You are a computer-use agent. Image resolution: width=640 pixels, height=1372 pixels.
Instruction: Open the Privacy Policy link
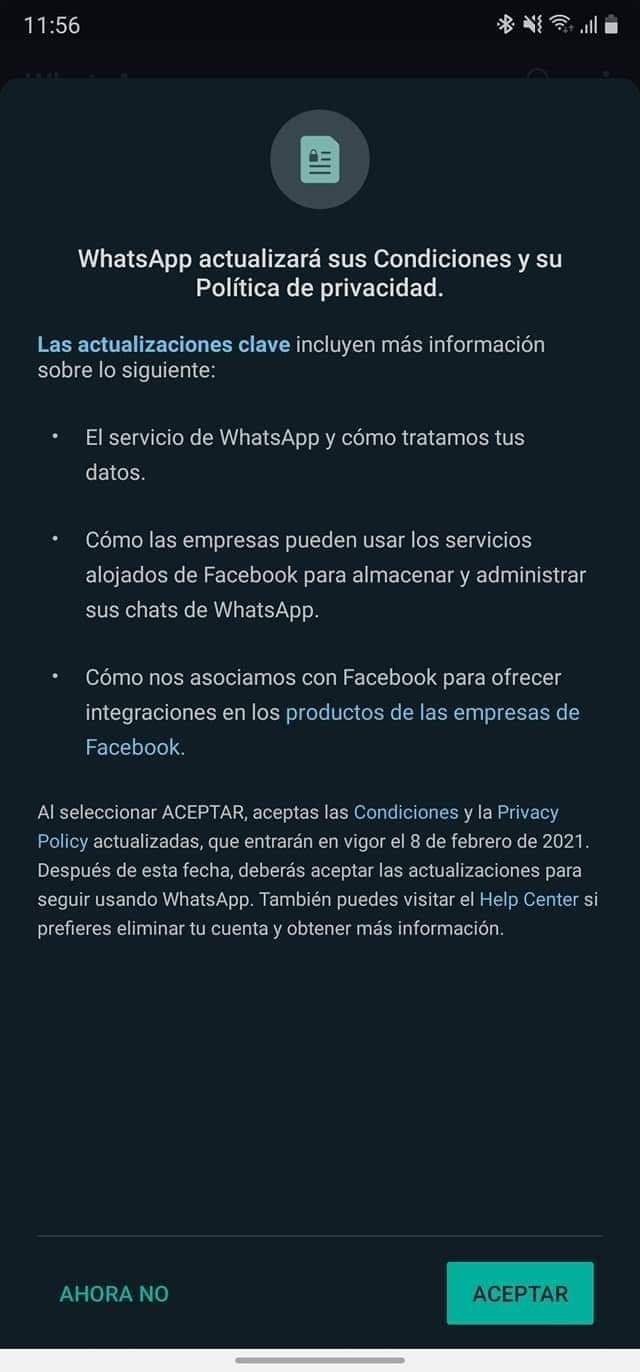point(527,812)
